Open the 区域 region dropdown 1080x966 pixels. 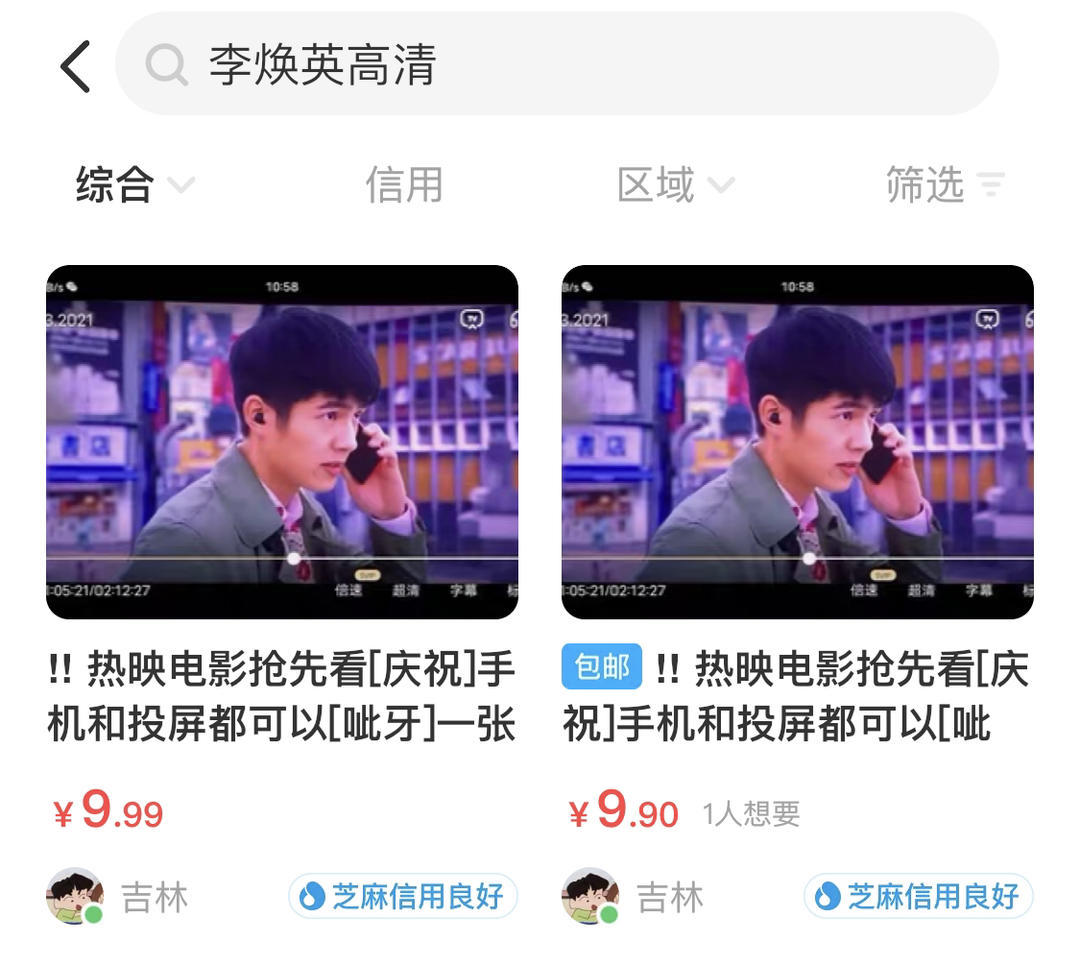[675, 185]
